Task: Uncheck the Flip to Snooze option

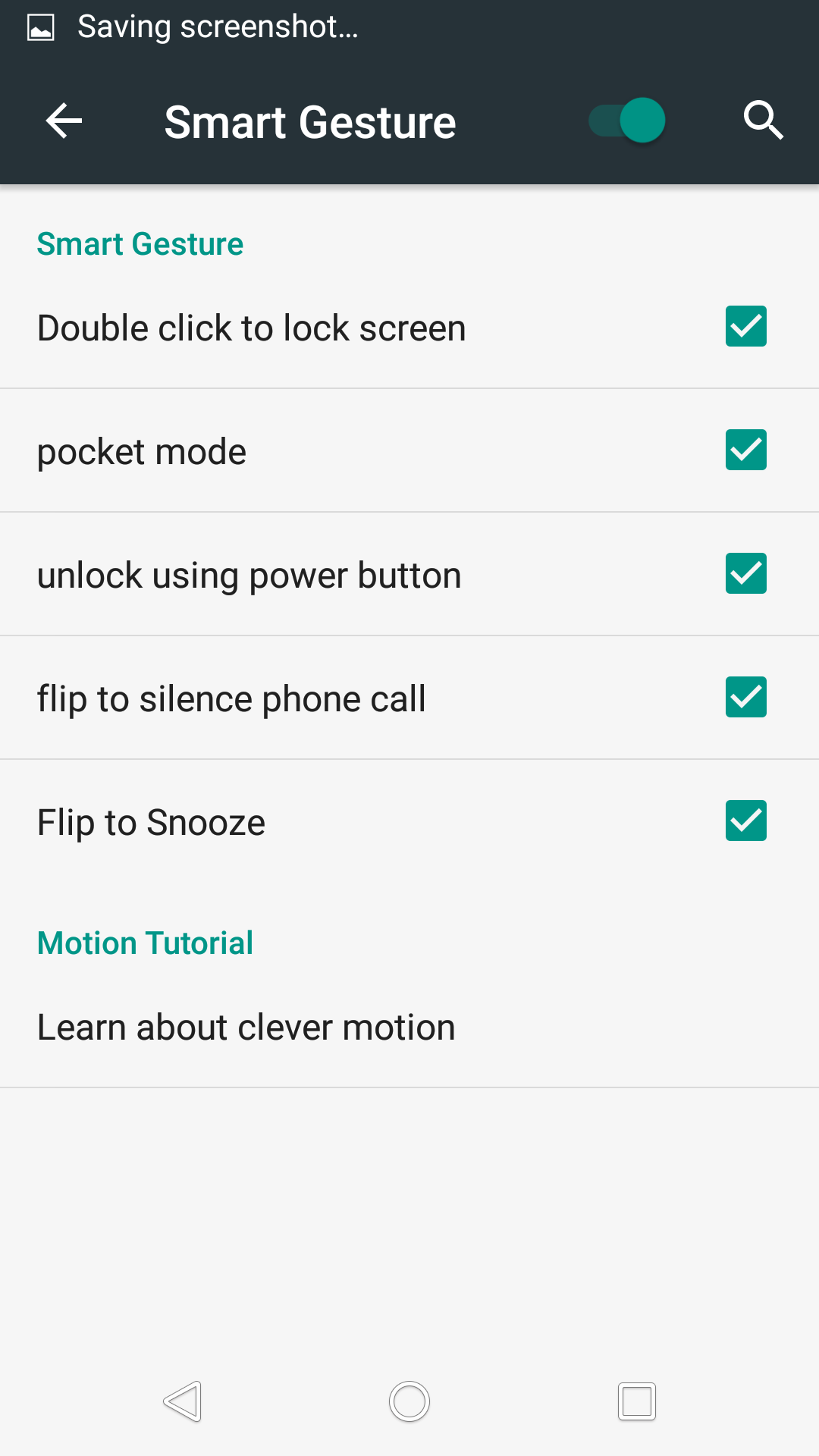Action: click(x=745, y=821)
